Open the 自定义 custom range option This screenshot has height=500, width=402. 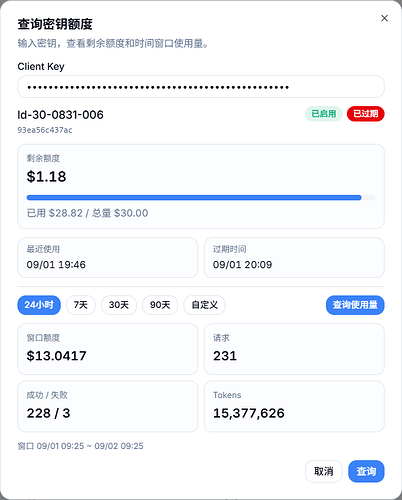point(204,305)
